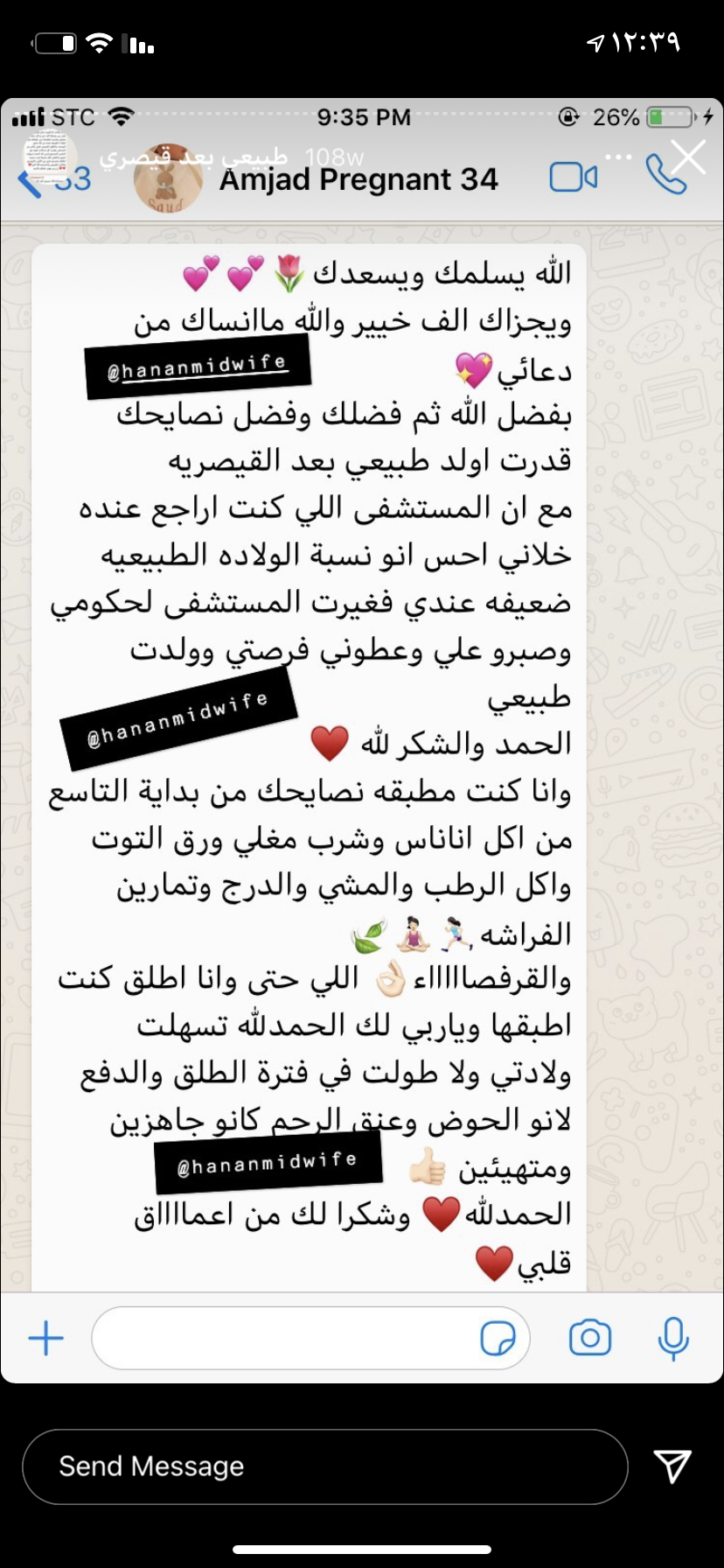This screenshot has height=1568, width=724.
Task: Tap the Send Message field
Action: pyautogui.click(x=324, y=1466)
